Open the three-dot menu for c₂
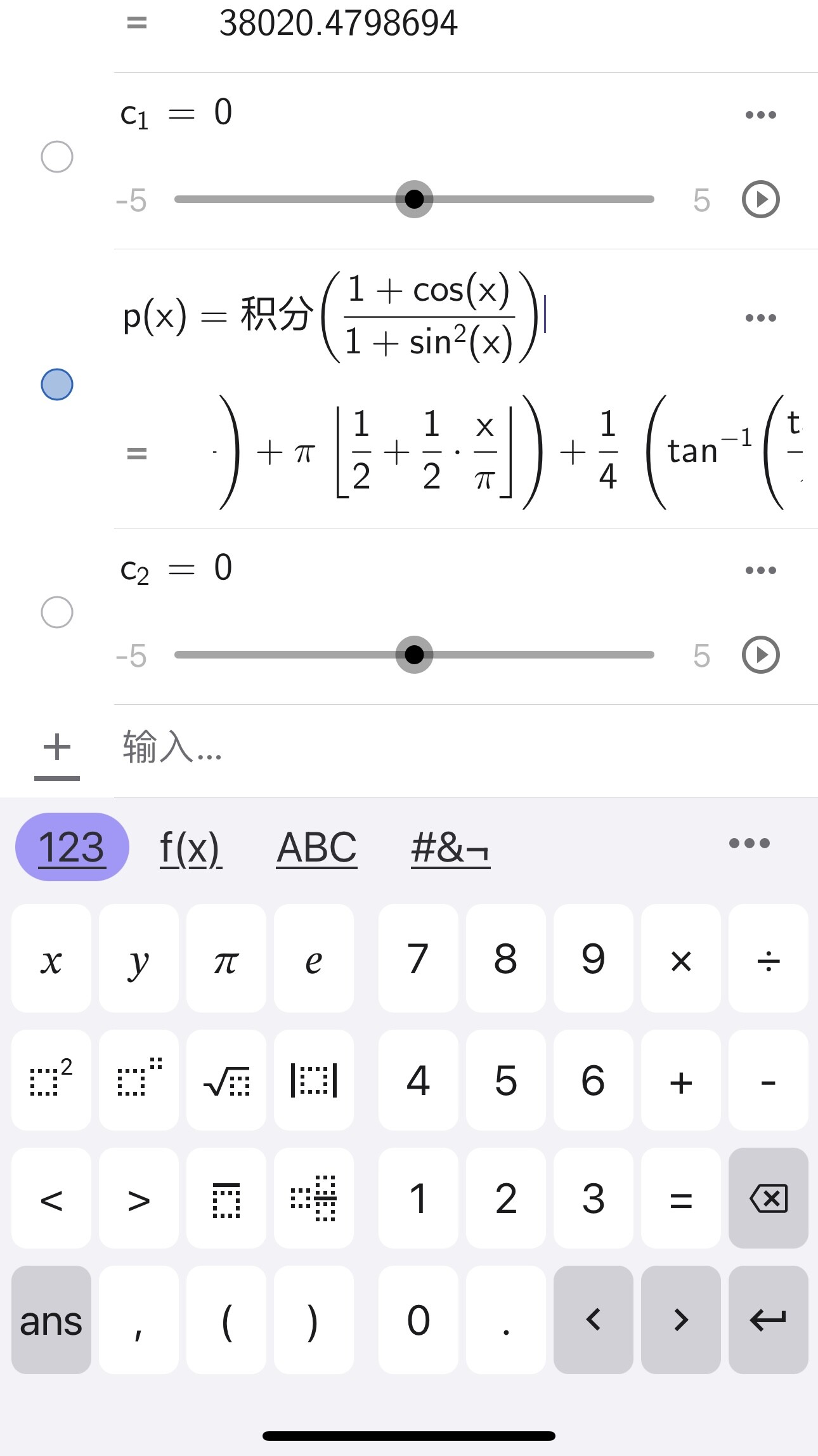This screenshot has width=818, height=1456. pyautogui.click(x=760, y=570)
